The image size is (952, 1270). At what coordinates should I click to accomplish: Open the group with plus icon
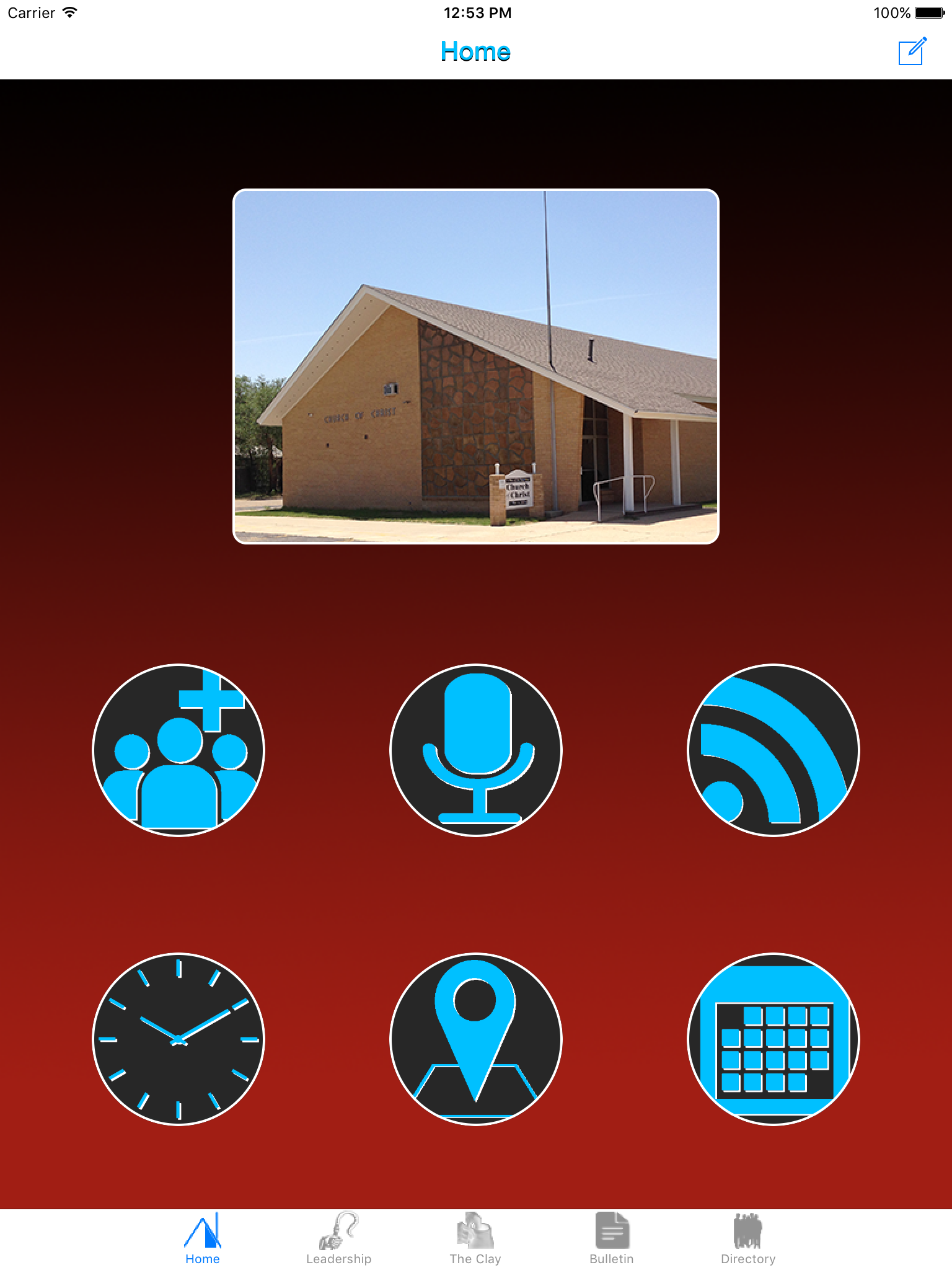[x=178, y=750]
